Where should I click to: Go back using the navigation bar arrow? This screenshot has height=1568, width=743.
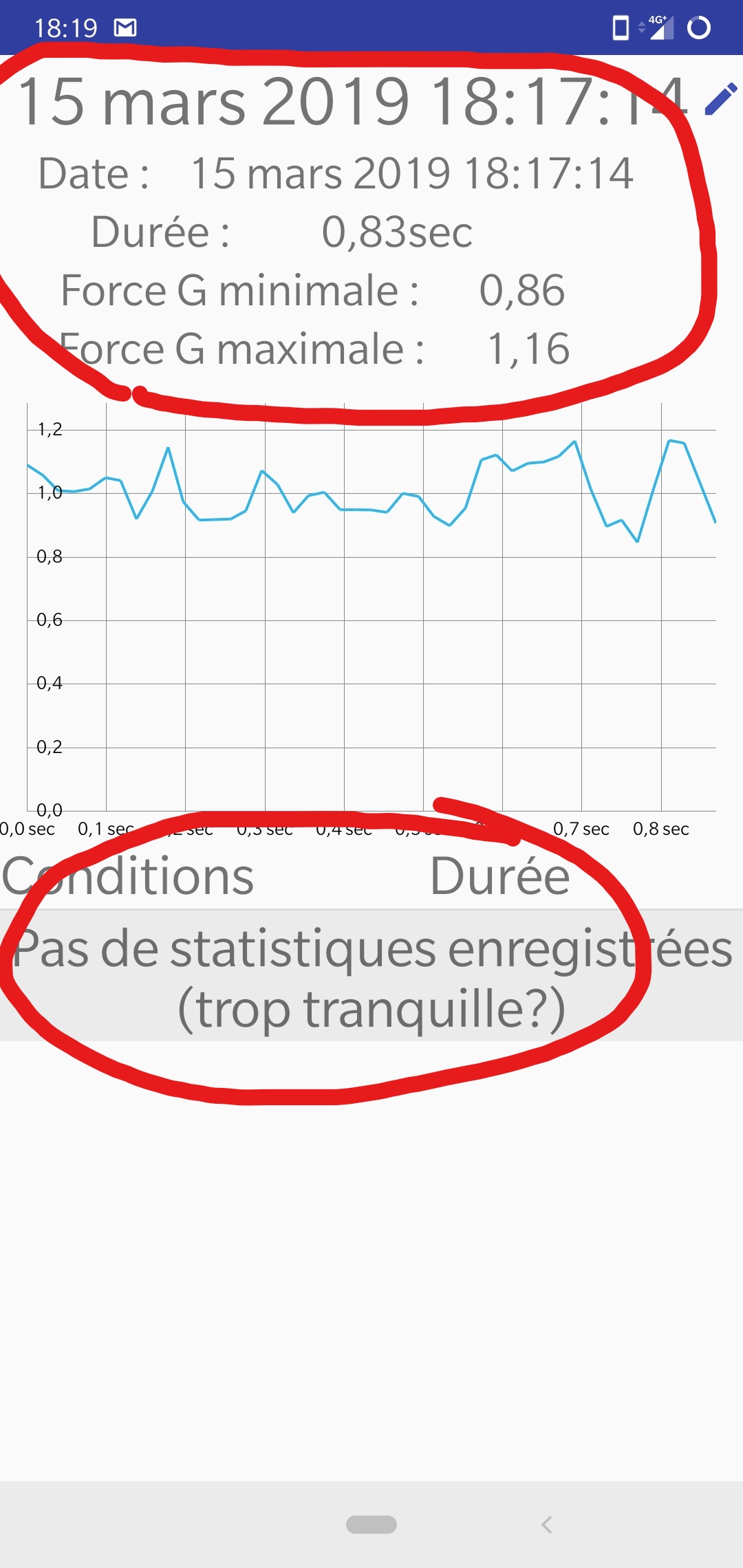tap(547, 1525)
